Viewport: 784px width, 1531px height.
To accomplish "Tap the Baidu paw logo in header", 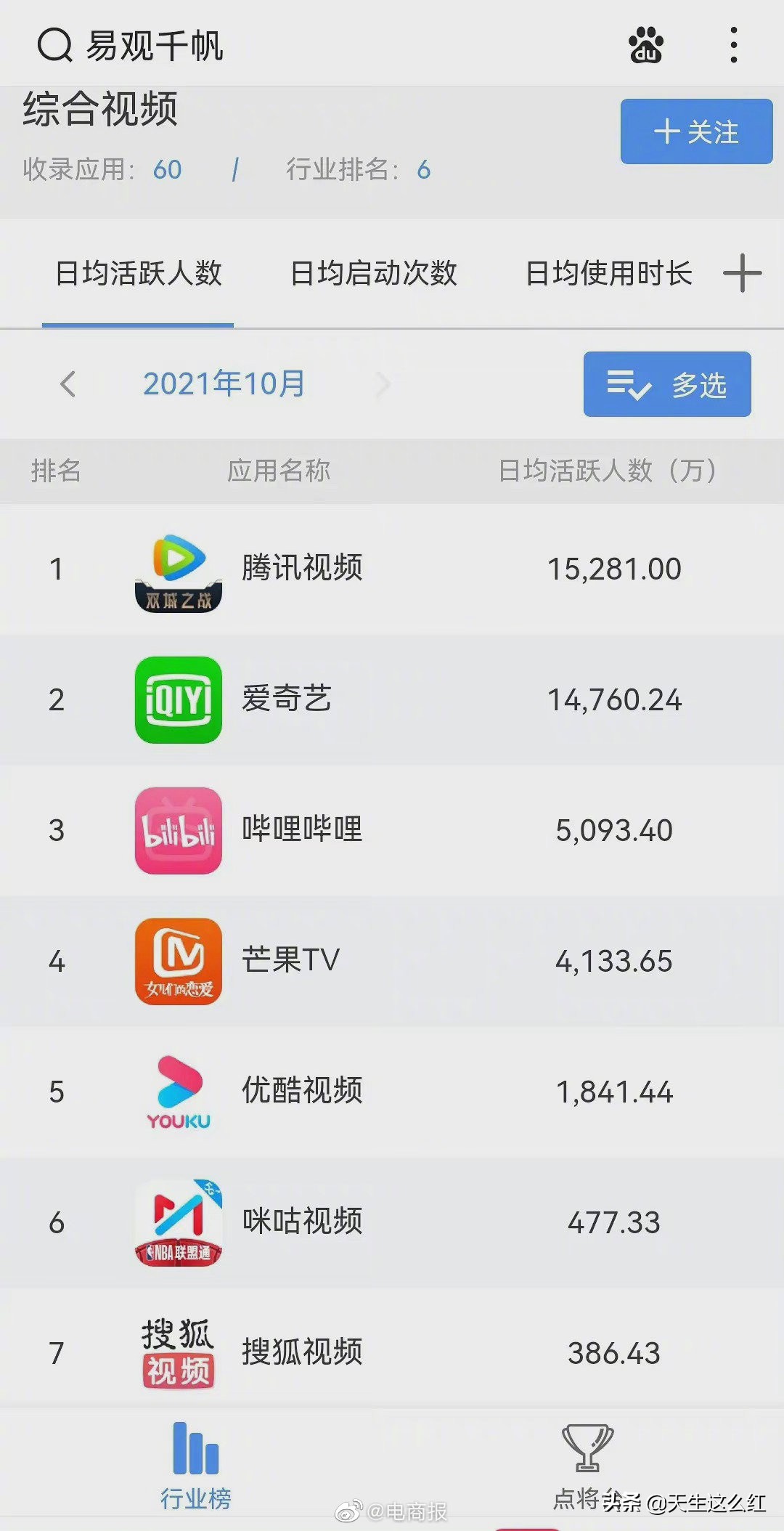I will (x=645, y=45).
